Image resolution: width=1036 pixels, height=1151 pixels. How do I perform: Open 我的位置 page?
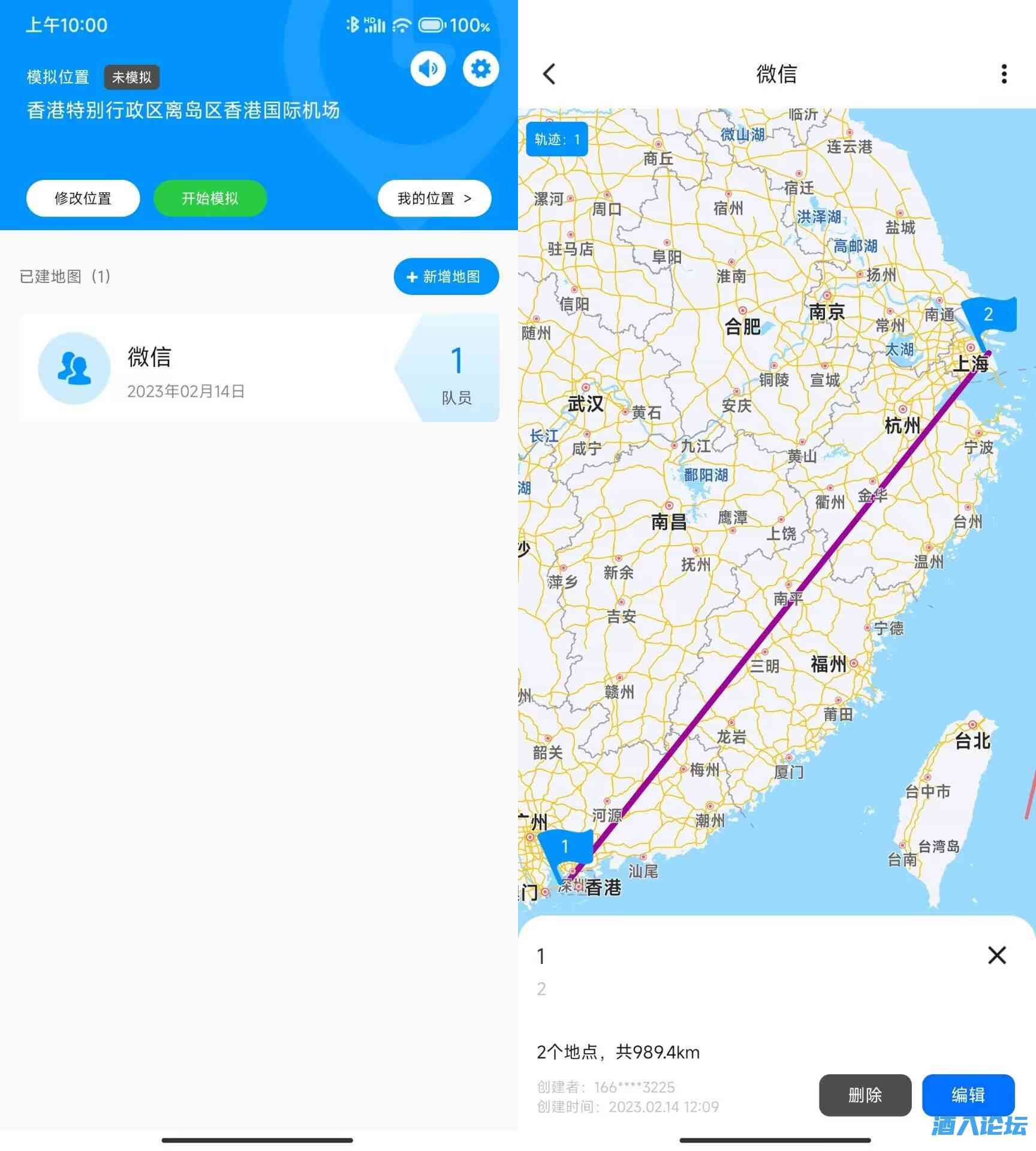click(434, 198)
